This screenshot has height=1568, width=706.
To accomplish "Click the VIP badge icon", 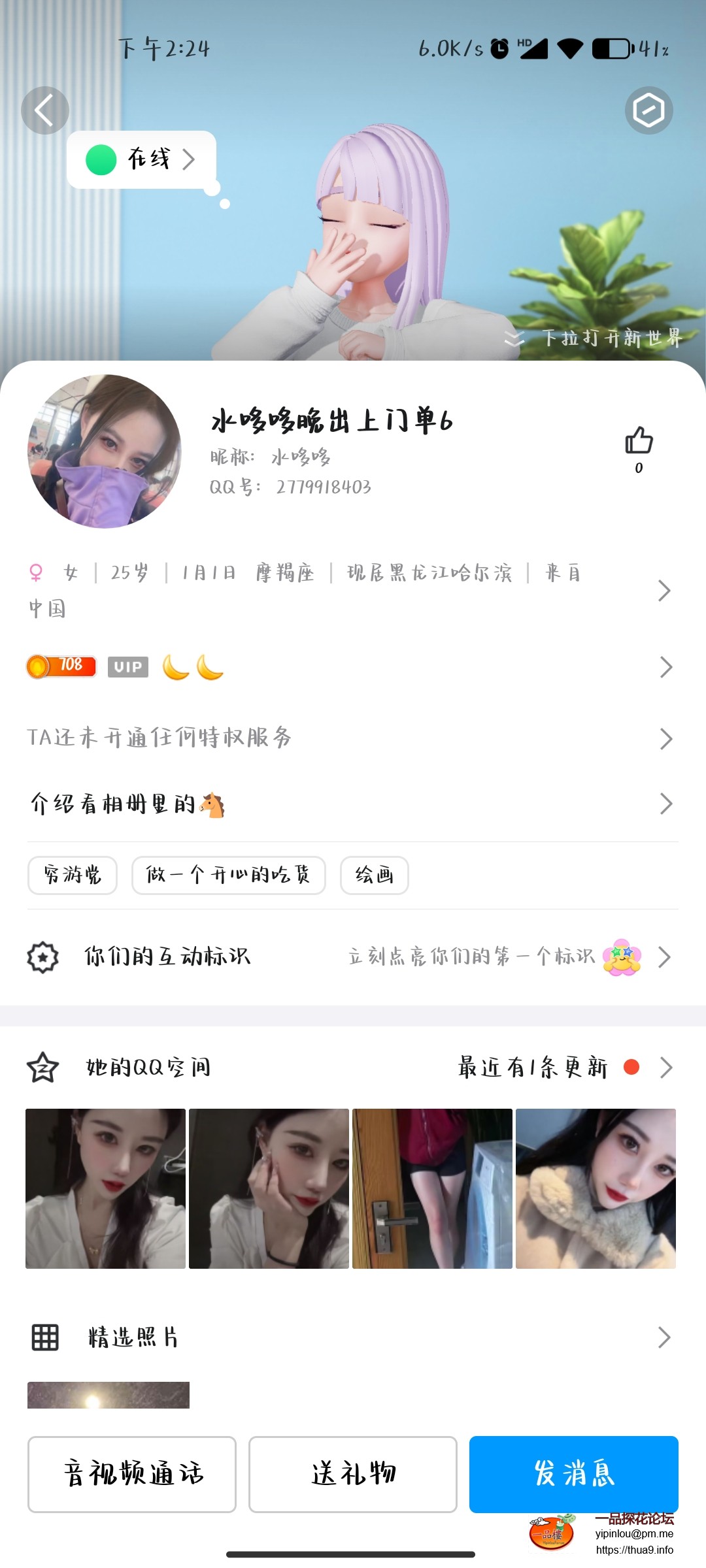I will pos(128,667).
